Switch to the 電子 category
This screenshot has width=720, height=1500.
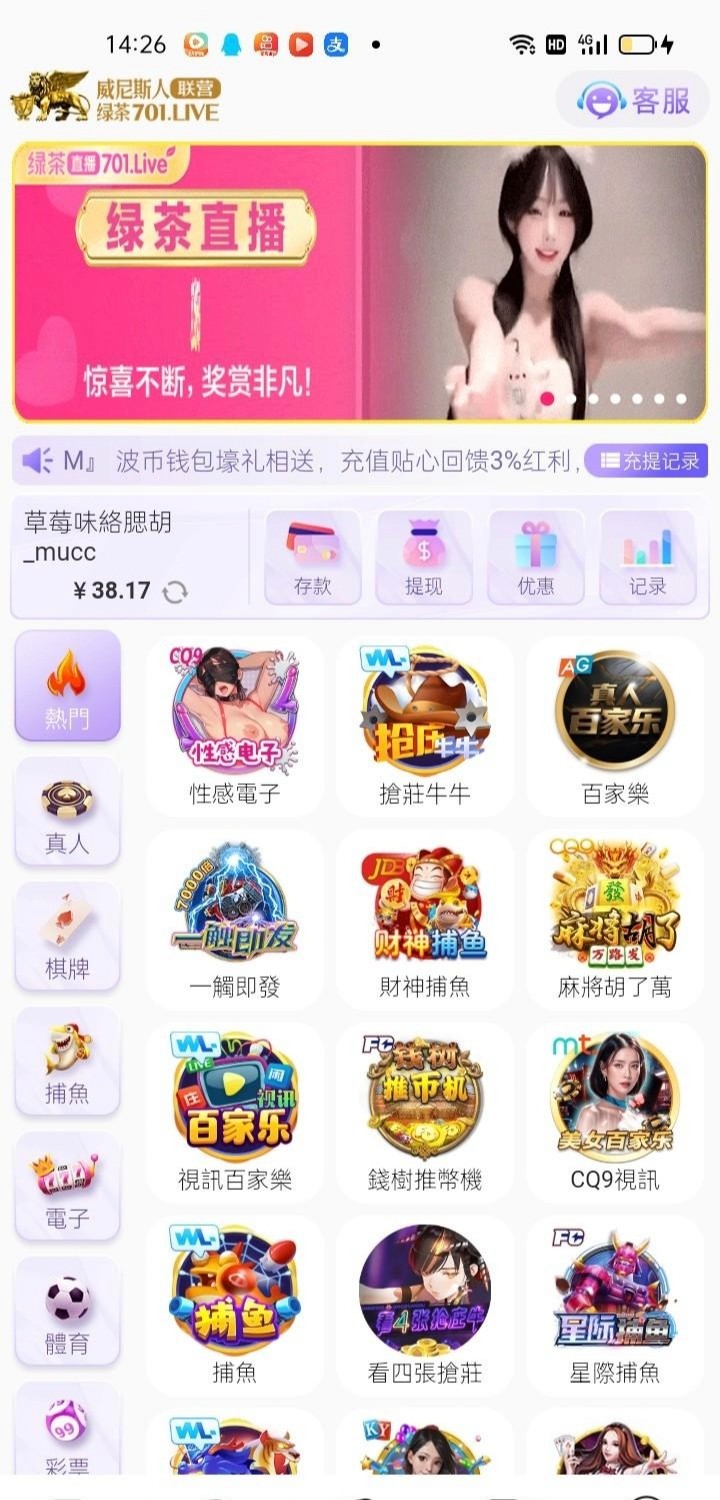67,1186
